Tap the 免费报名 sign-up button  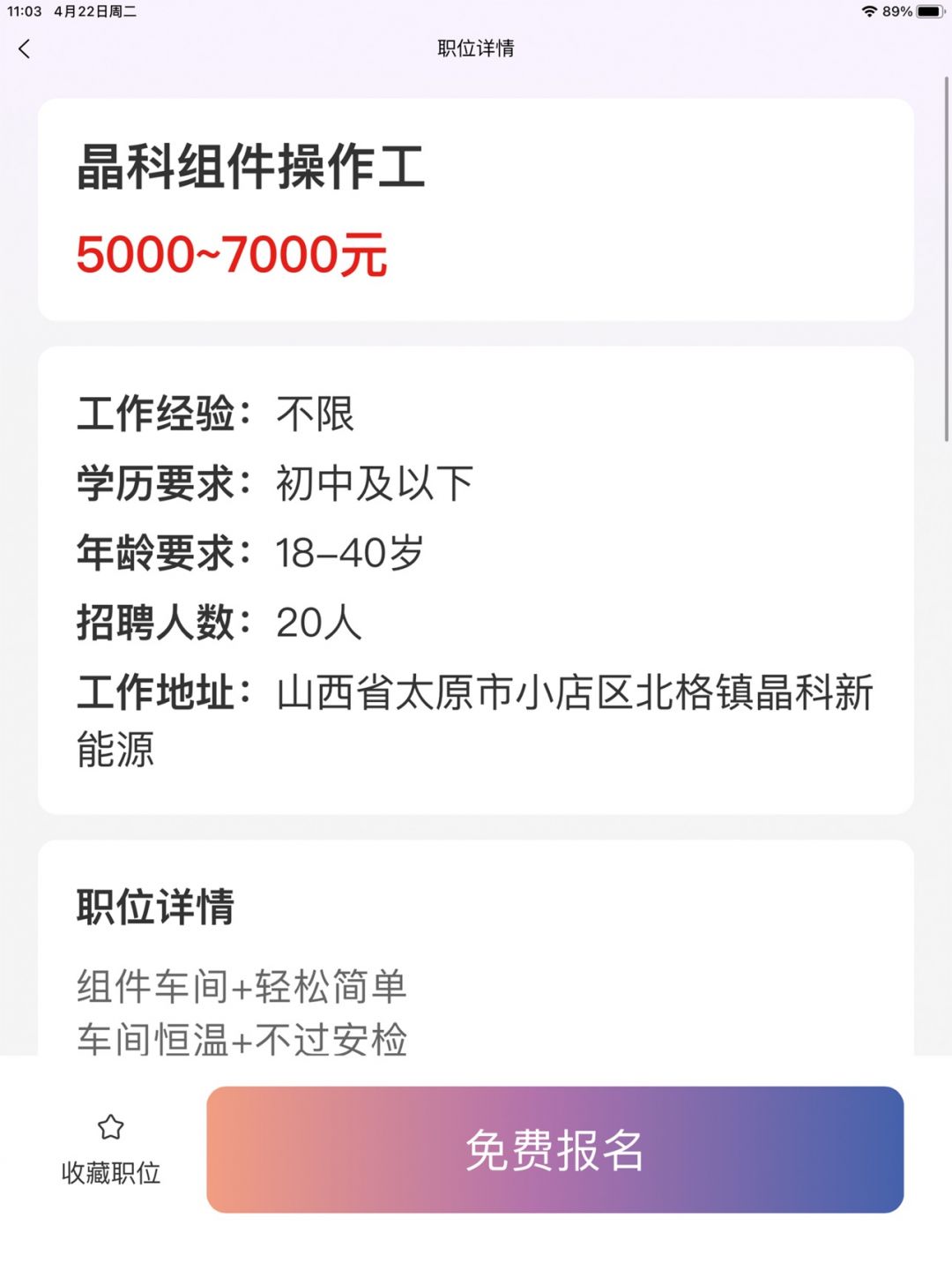tap(554, 1149)
